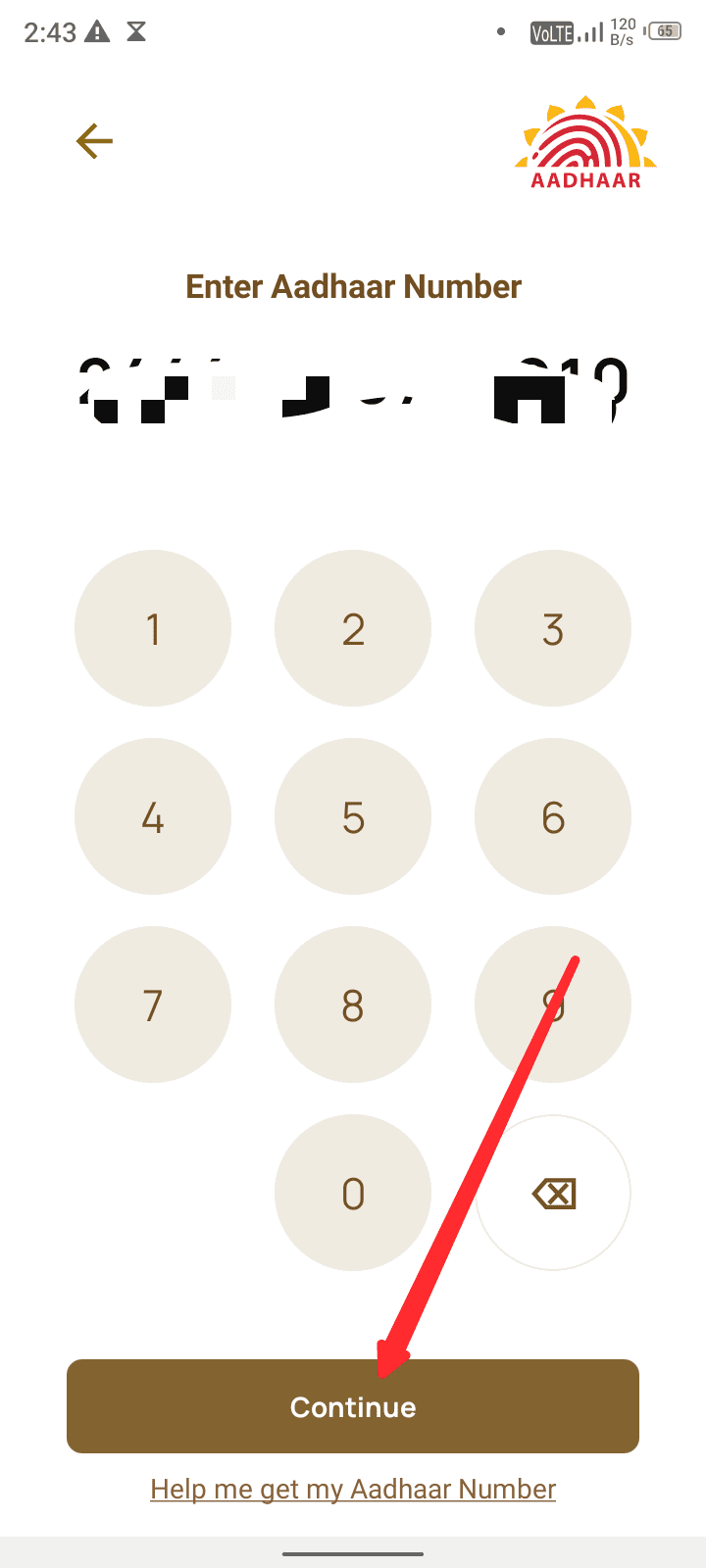Image resolution: width=706 pixels, height=1568 pixels.
Task: Enter digit 5 on the keypad
Action: (353, 816)
